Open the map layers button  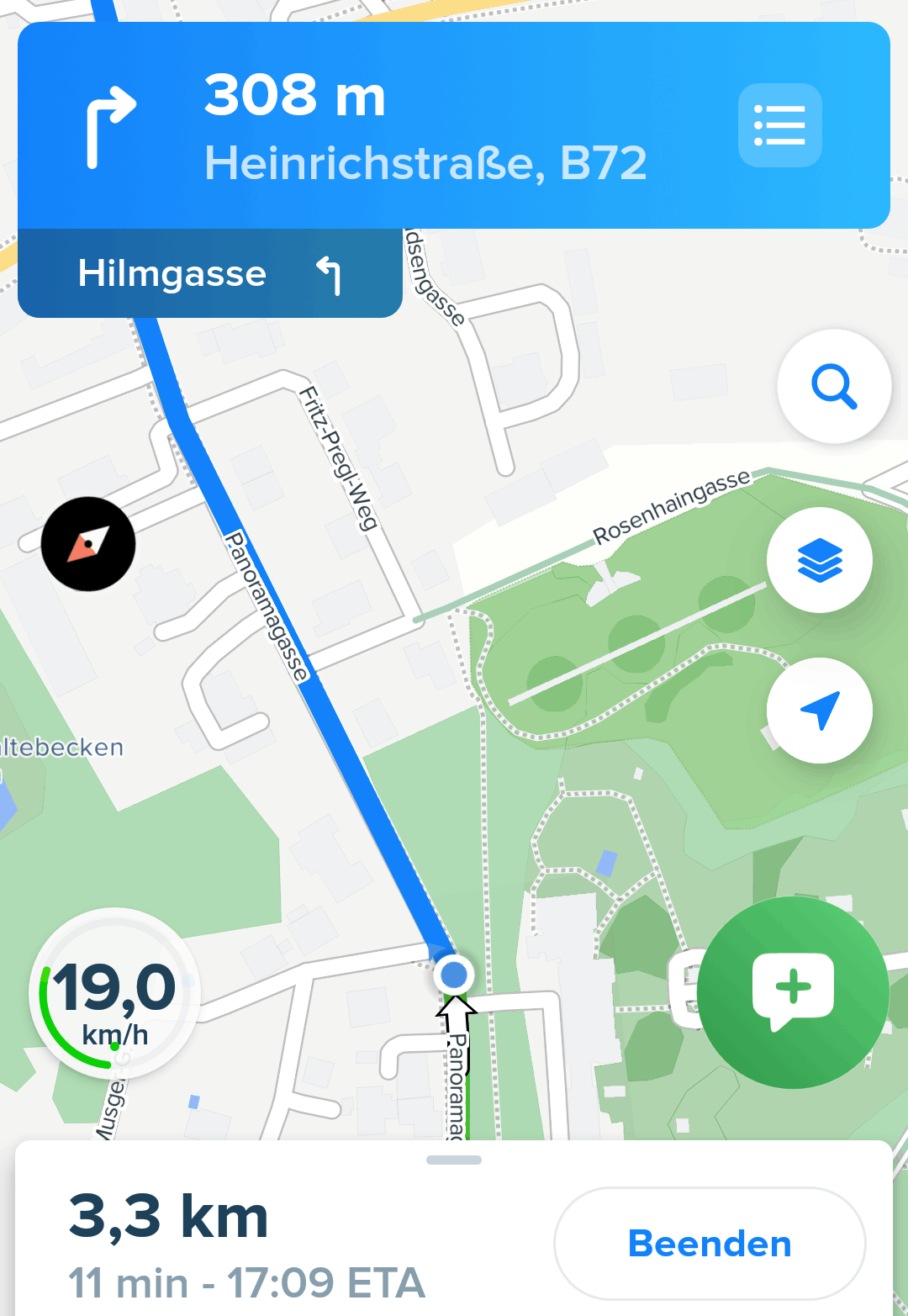pyautogui.click(x=820, y=560)
